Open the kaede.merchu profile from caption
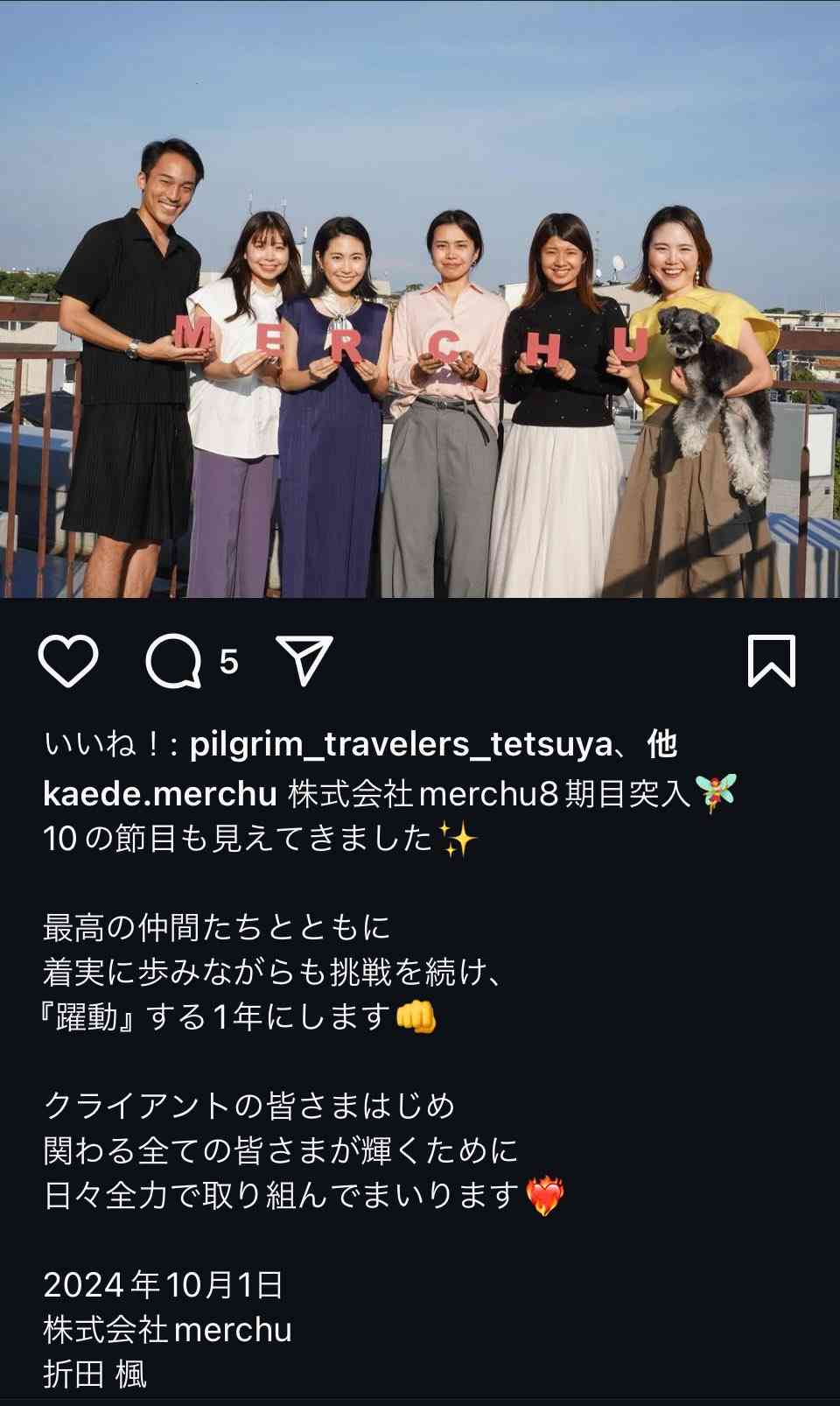The image size is (840, 1406). (x=159, y=794)
